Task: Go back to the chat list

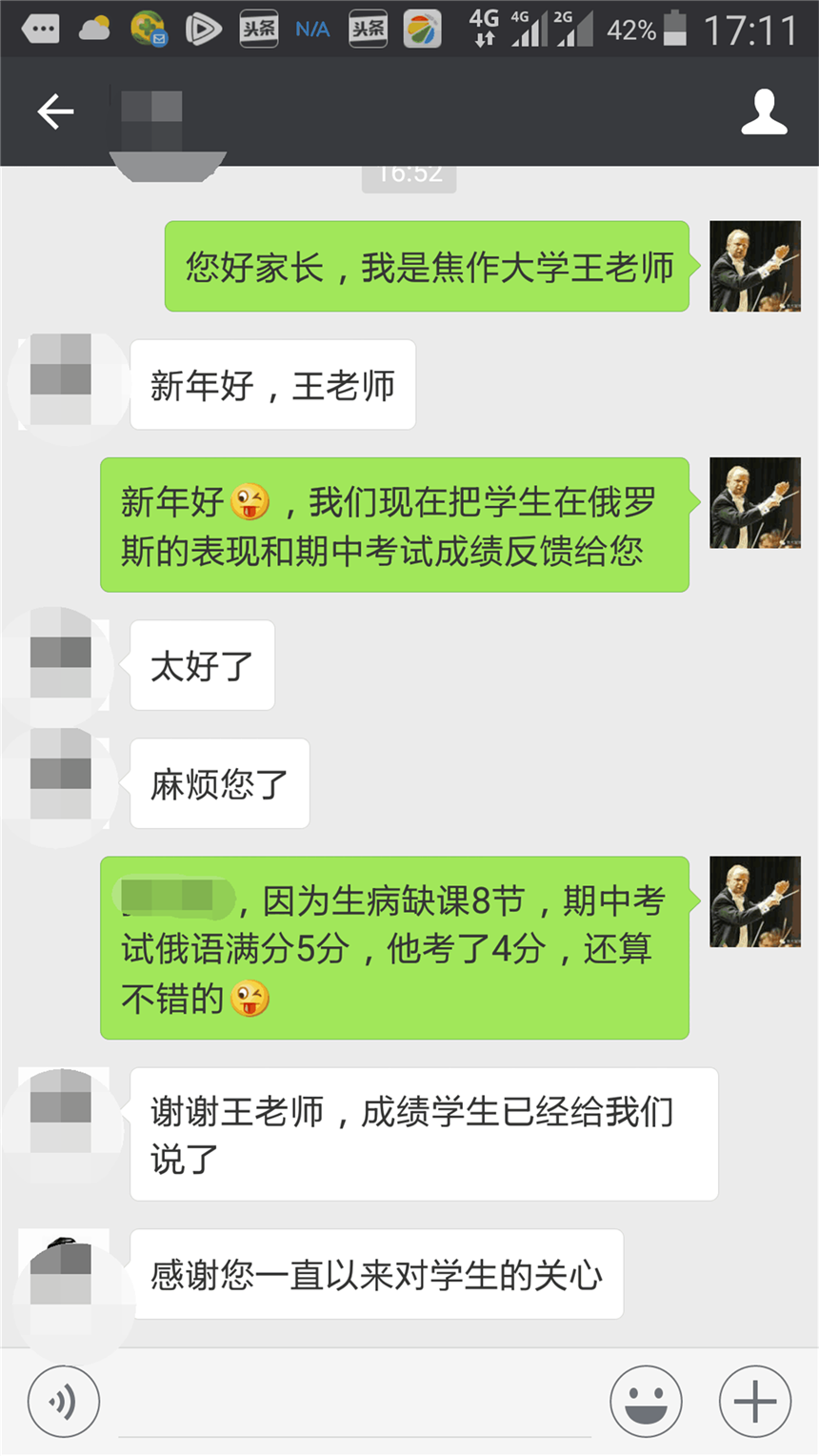Action: click(x=55, y=112)
